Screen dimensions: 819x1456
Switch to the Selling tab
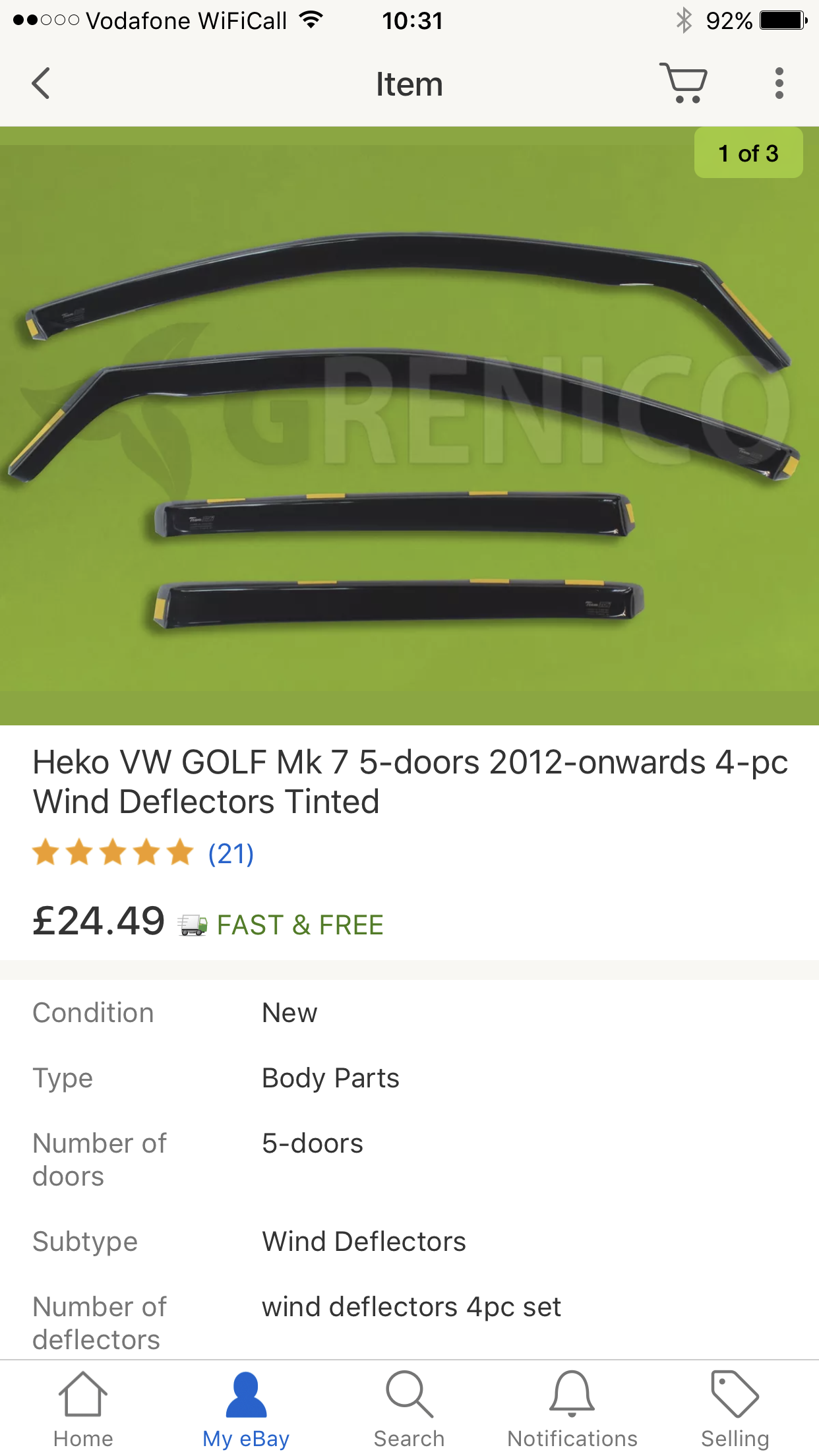tap(735, 1410)
